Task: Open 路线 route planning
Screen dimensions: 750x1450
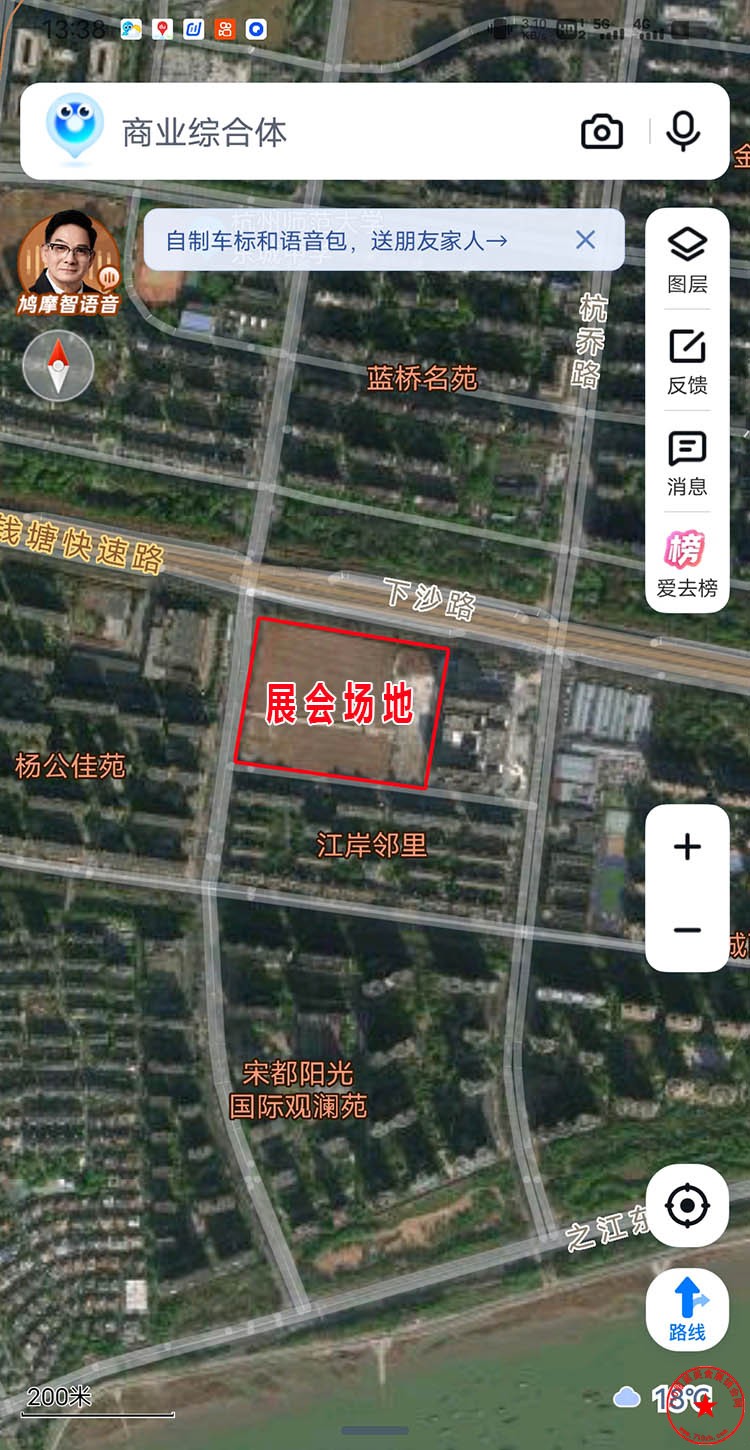Action: click(x=687, y=1310)
